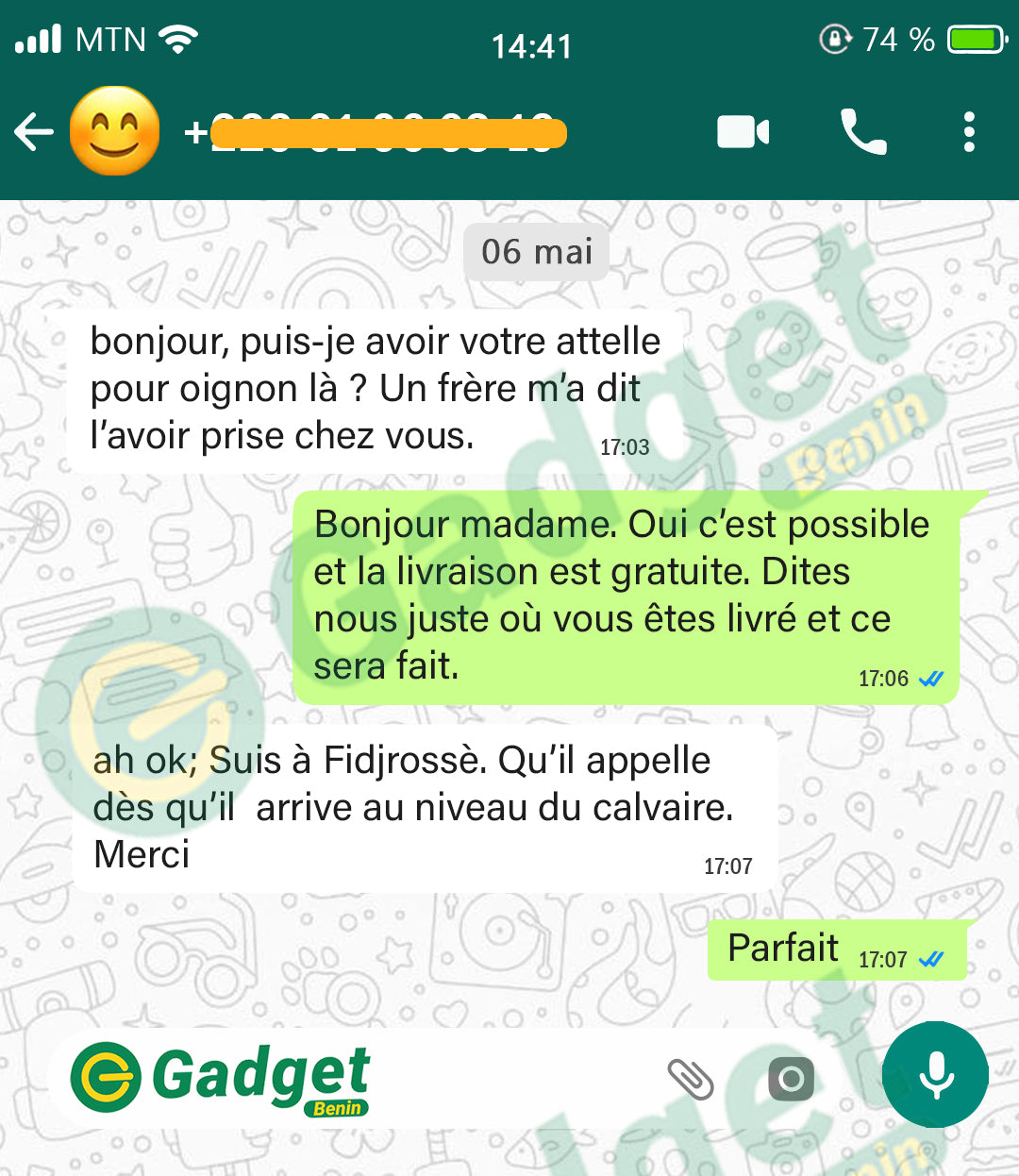Tap the message input field
This screenshot has width=1019, height=1176.
pyautogui.click(x=509, y=1078)
